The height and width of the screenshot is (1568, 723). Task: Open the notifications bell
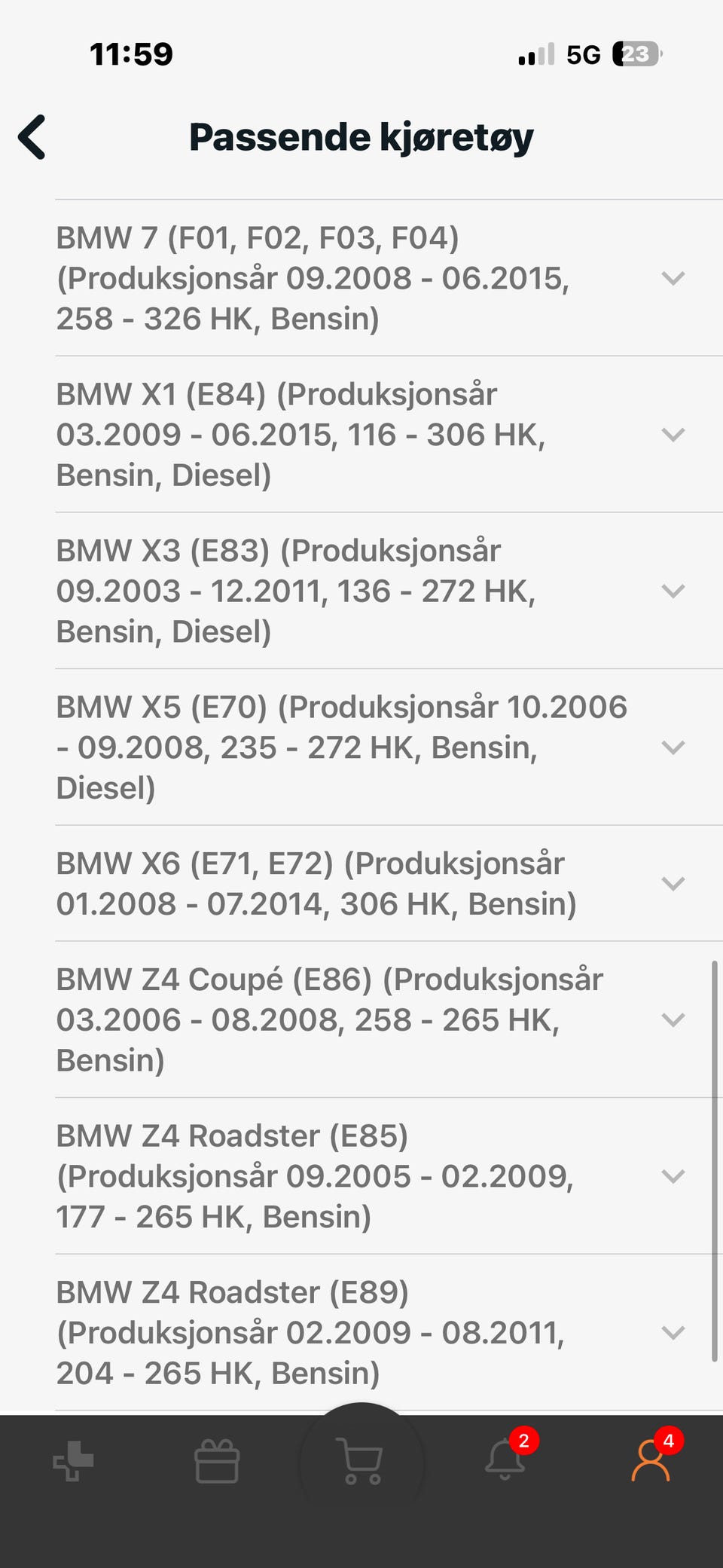505,1460
